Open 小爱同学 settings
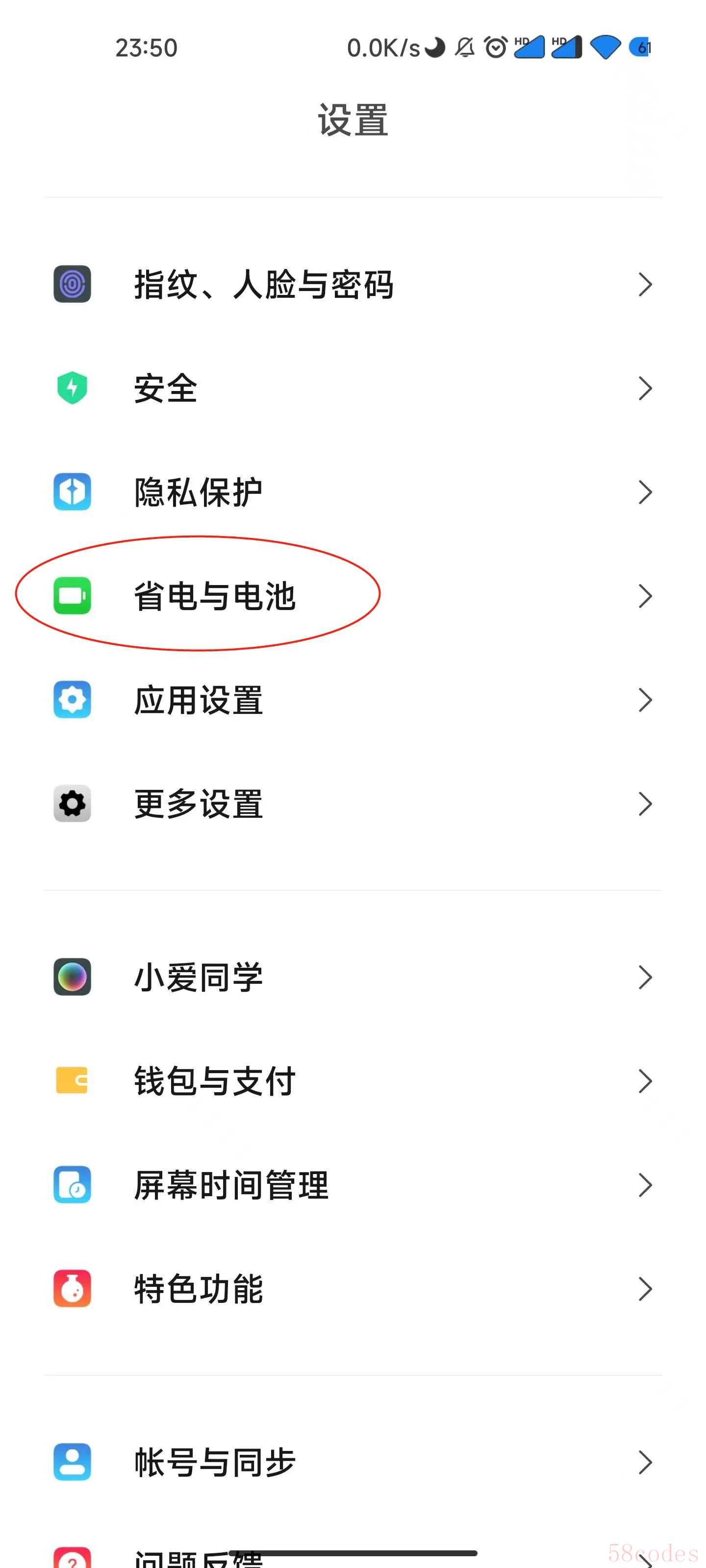 (198, 977)
